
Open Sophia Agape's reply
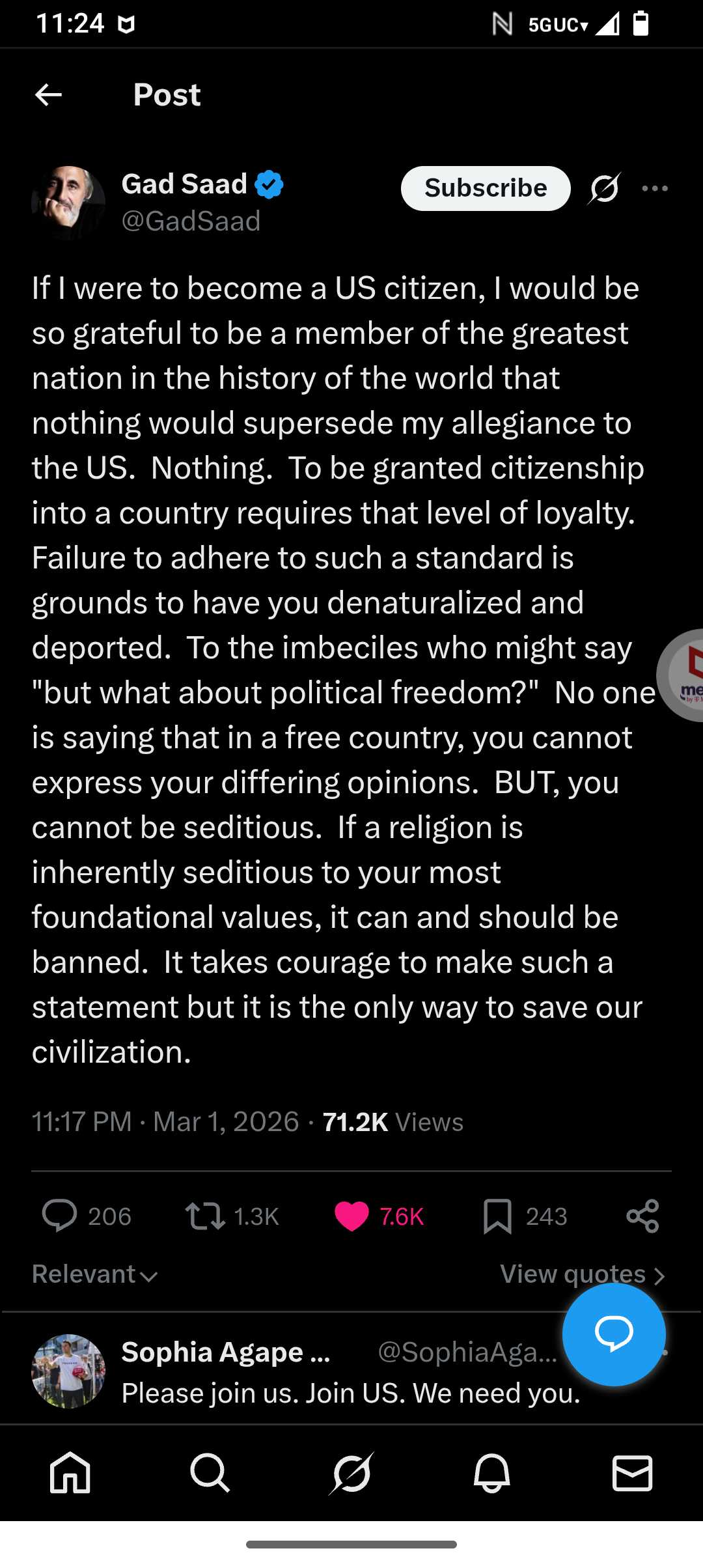(x=350, y=1392)
